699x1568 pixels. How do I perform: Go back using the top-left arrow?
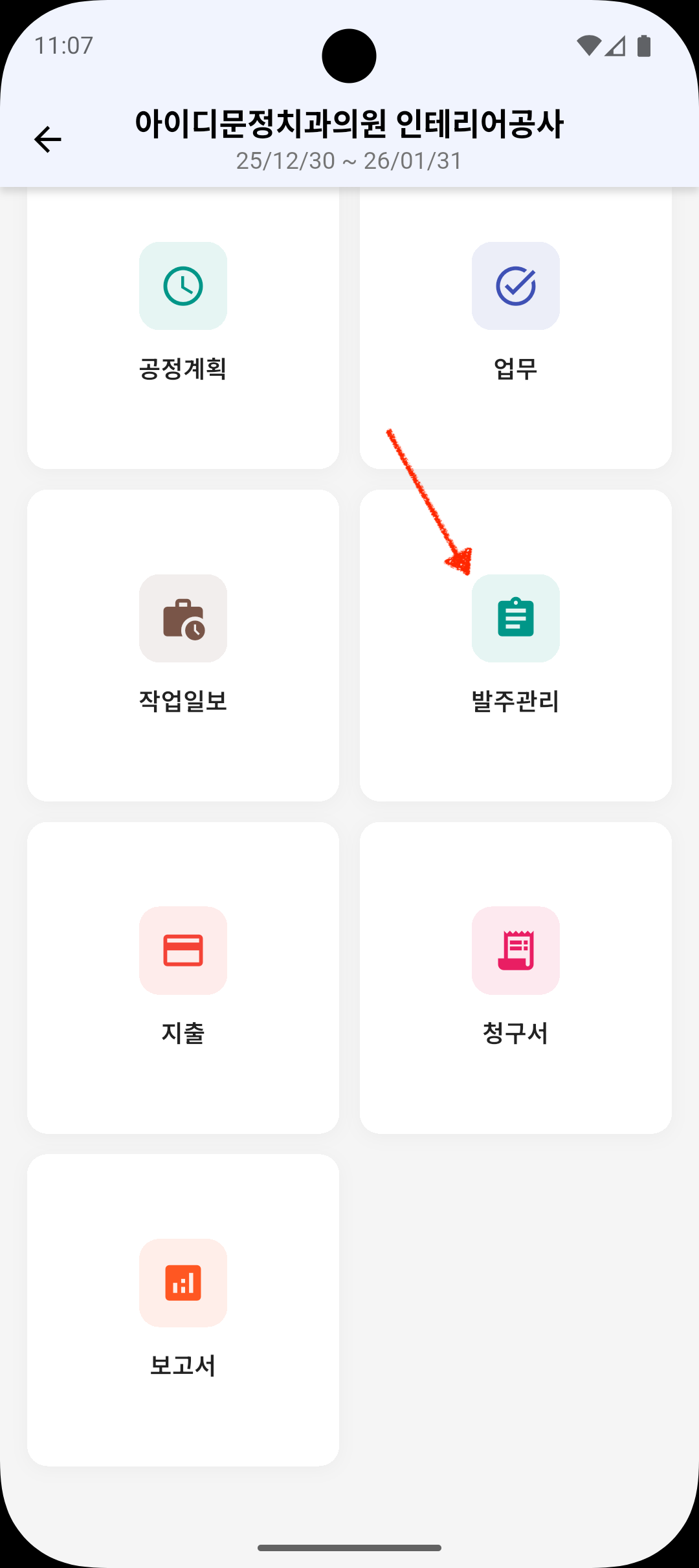[x=47, y=139]
